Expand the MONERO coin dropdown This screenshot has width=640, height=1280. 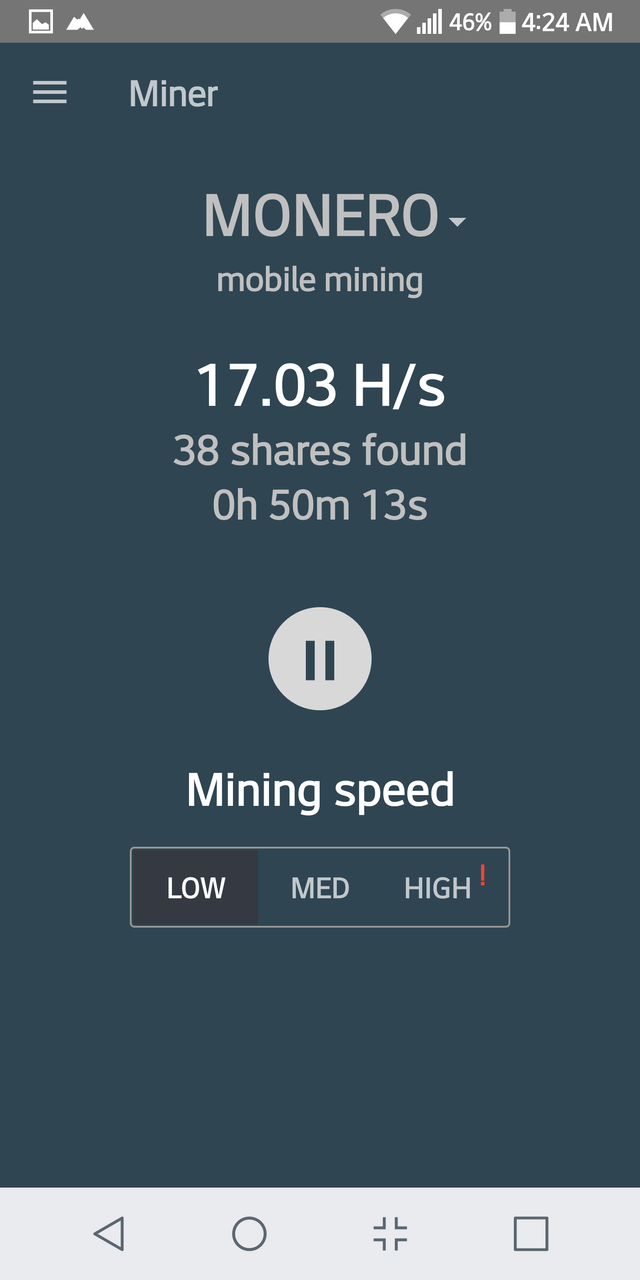click(x=335, y=216)
